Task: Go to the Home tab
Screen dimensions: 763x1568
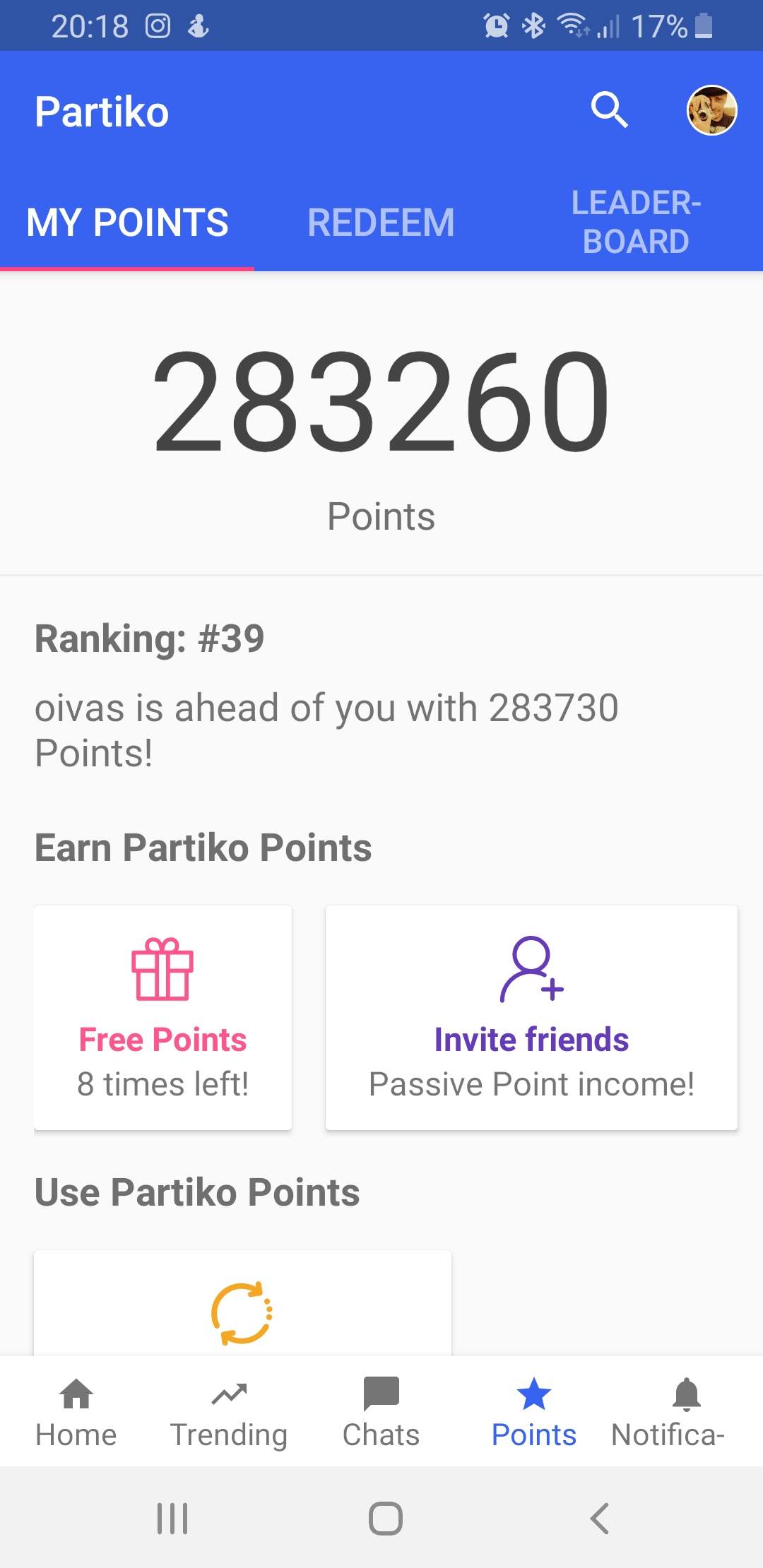Action: click(76, 1411)
